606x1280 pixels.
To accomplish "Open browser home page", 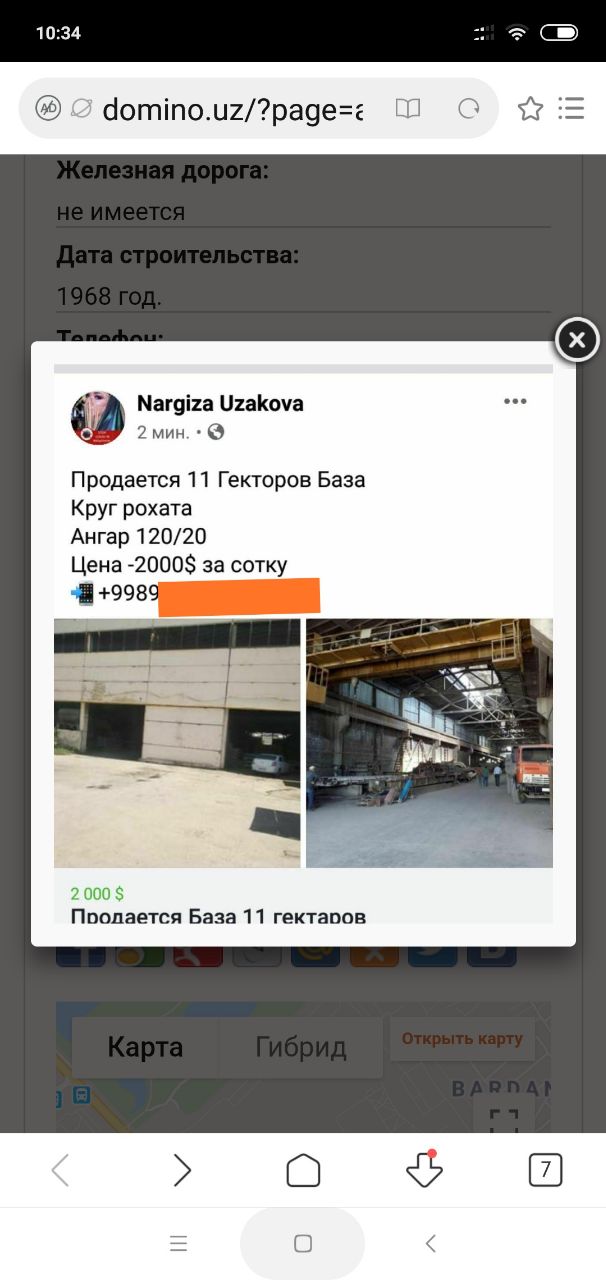I will click(303, 1170).
